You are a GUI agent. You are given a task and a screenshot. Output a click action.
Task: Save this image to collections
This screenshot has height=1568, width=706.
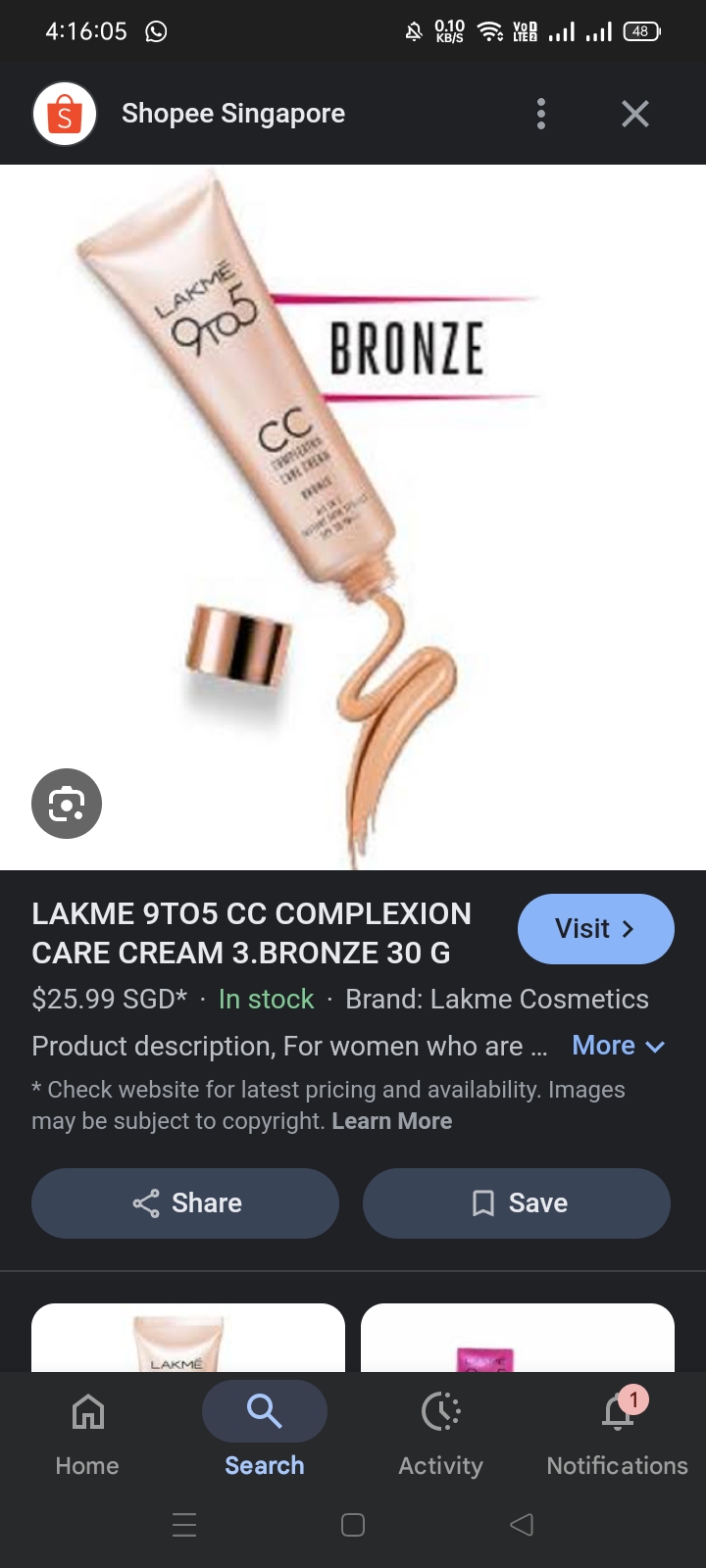click(517, 1203)
